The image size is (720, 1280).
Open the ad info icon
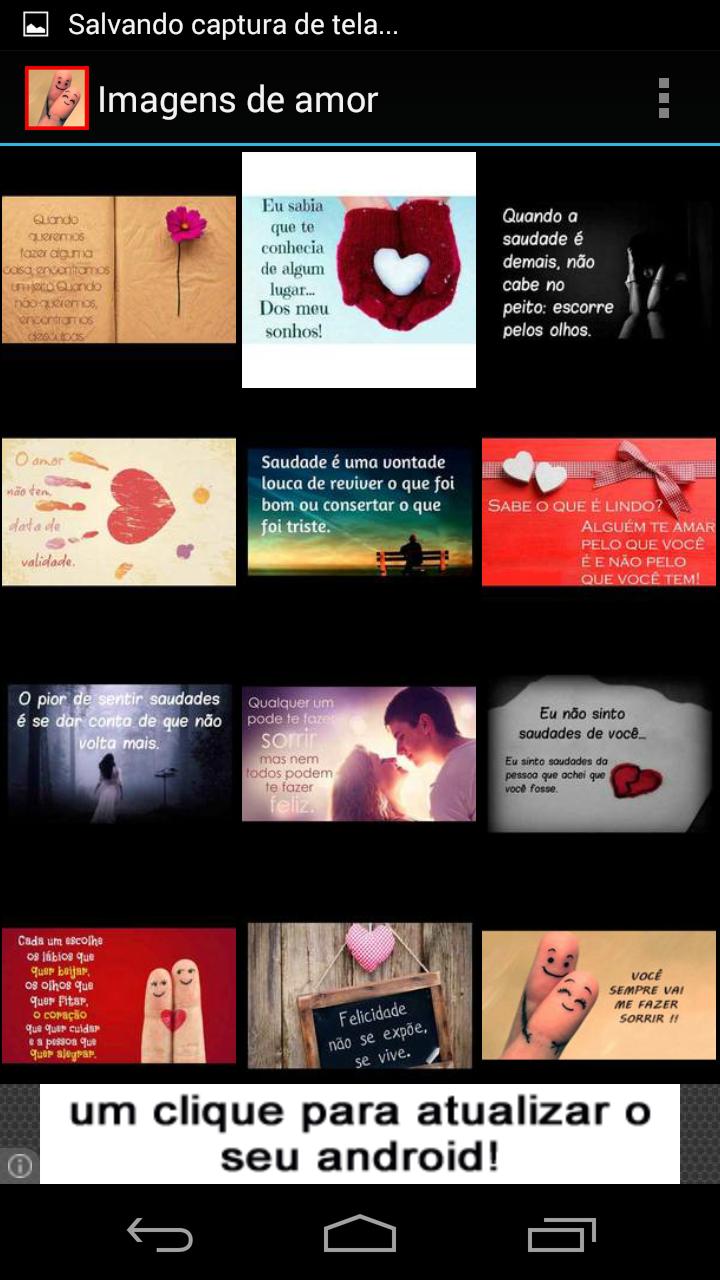(x=20, y=1165)
